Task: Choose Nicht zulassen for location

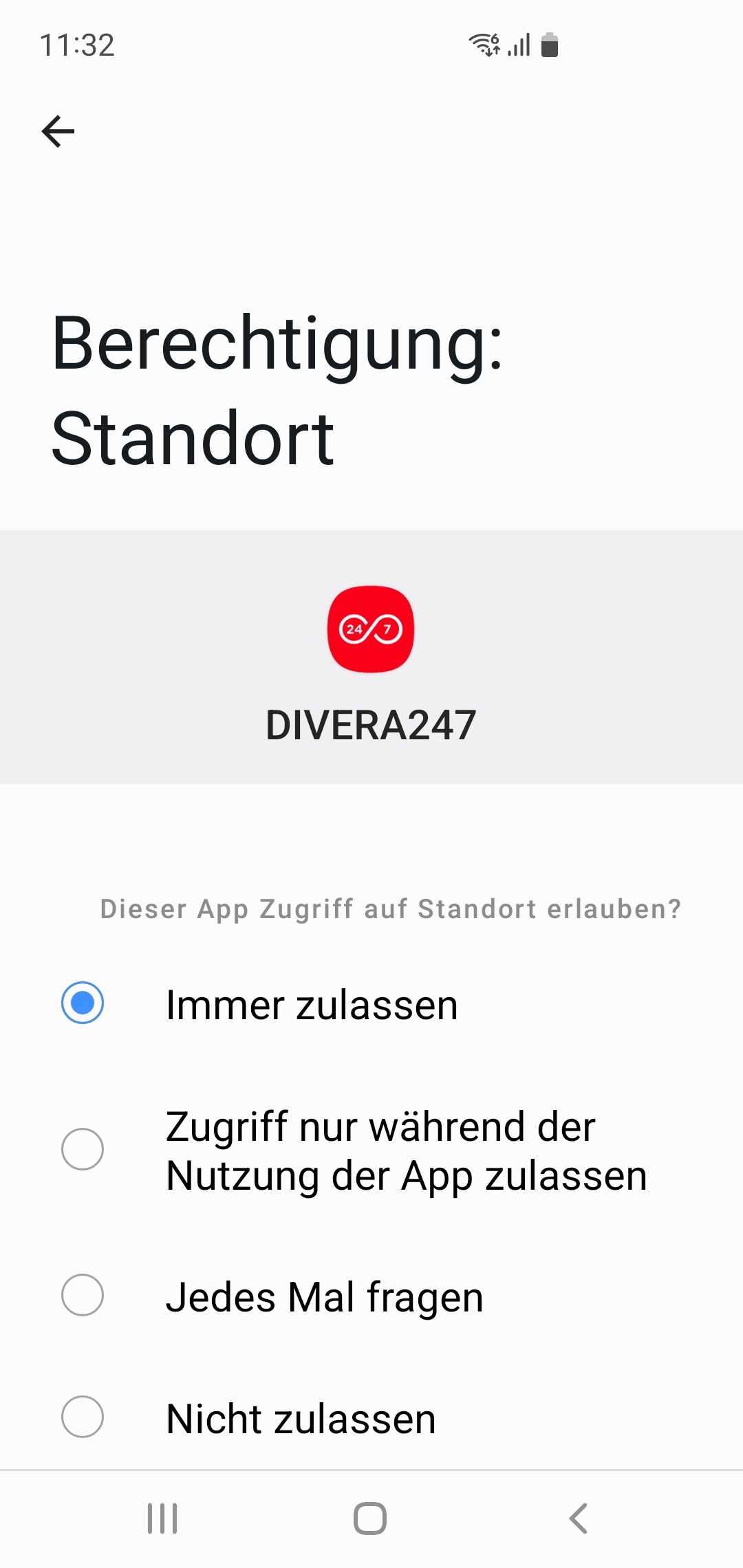Action: (371, 1417)
